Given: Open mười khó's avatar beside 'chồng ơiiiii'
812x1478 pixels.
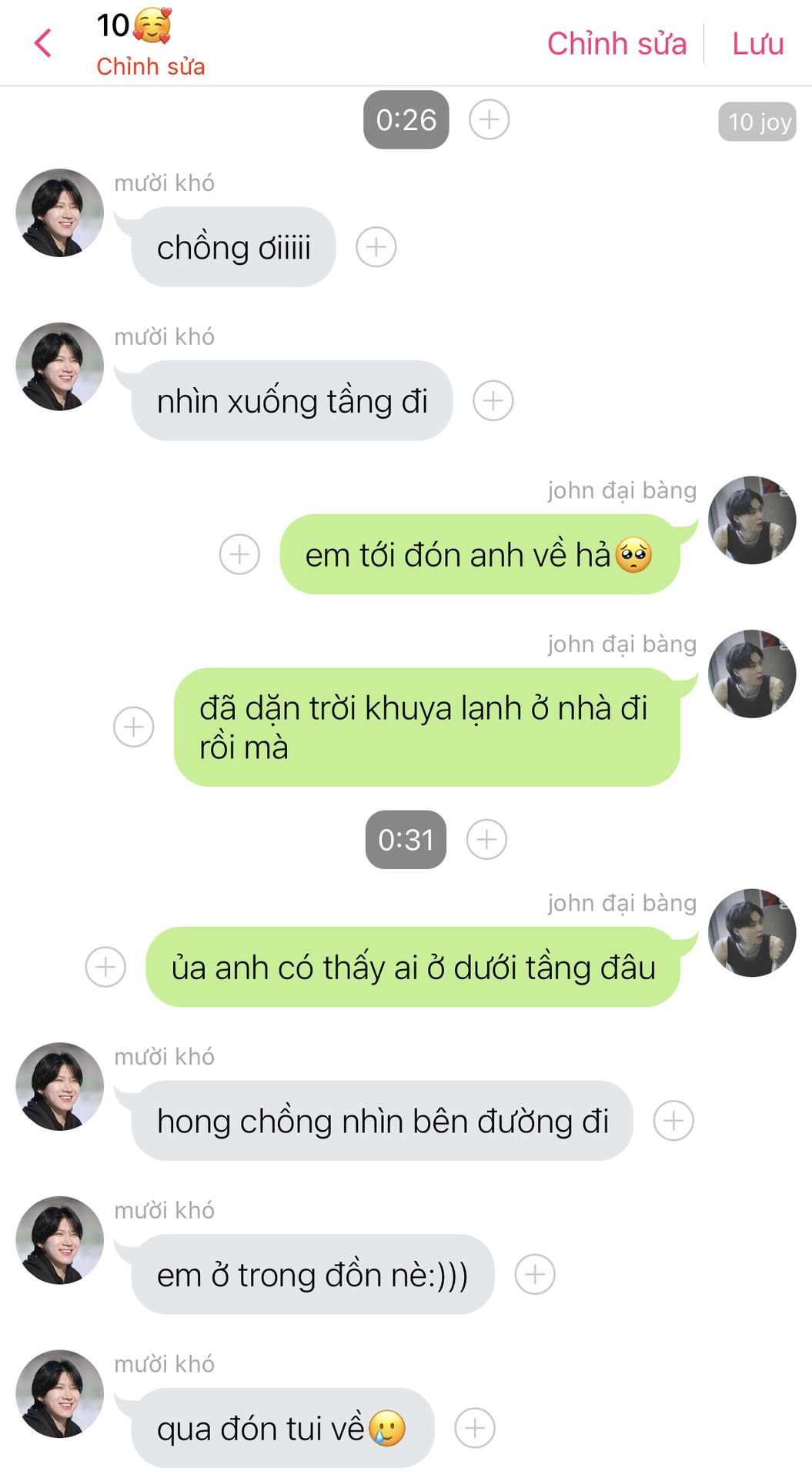Looking at the screenshot, I should pyautogui.click(x=60, y=213).
